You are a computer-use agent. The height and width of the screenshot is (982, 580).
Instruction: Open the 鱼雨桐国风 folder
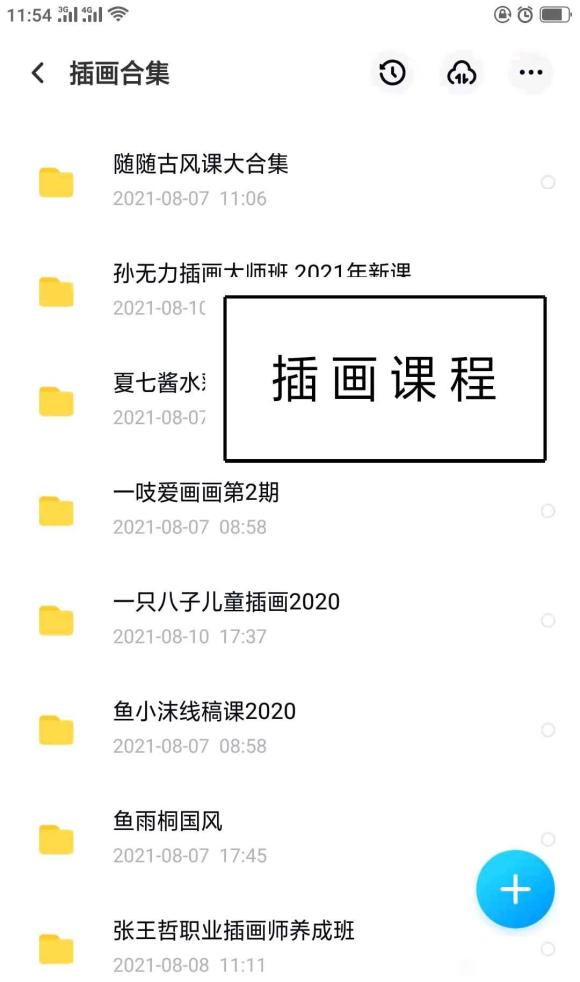pyautogui.click(x=290, y=839)
